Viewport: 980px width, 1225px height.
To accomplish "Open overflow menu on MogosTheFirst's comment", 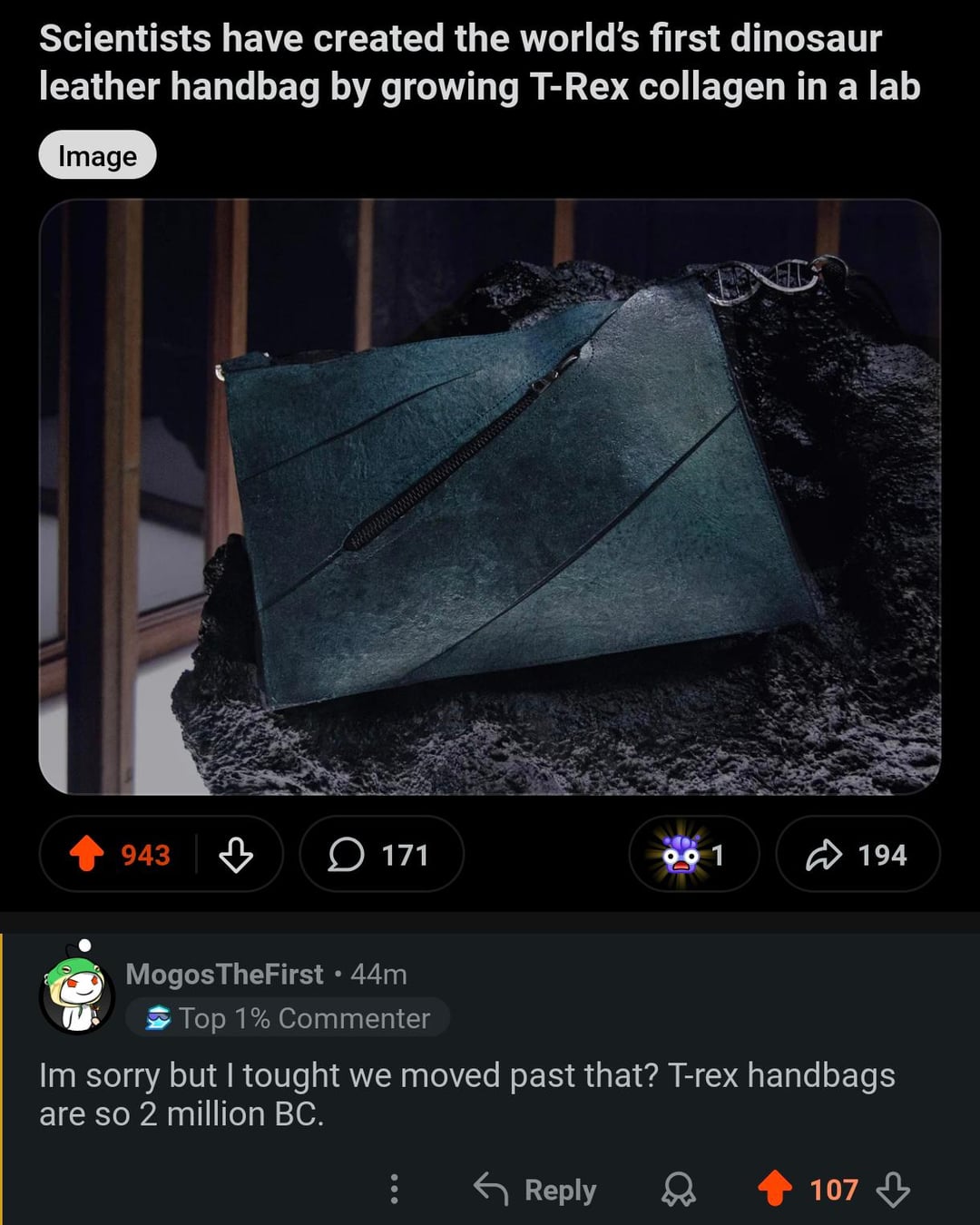I will [394, 1189].
